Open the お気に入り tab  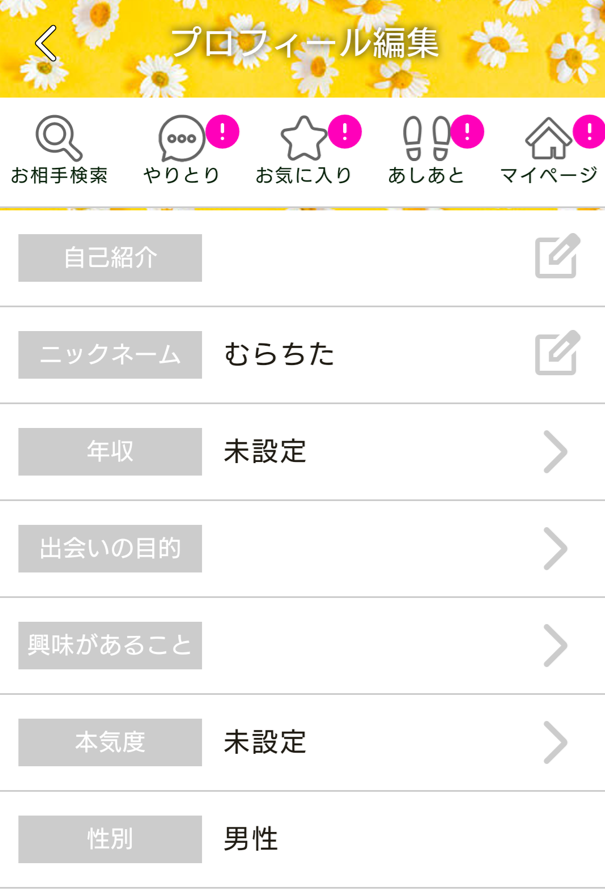[304, 152]
